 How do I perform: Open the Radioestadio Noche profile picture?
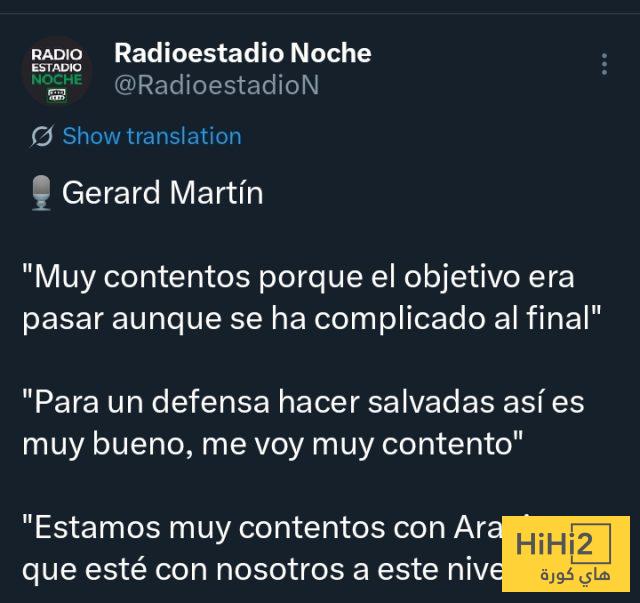coord(57,70)
